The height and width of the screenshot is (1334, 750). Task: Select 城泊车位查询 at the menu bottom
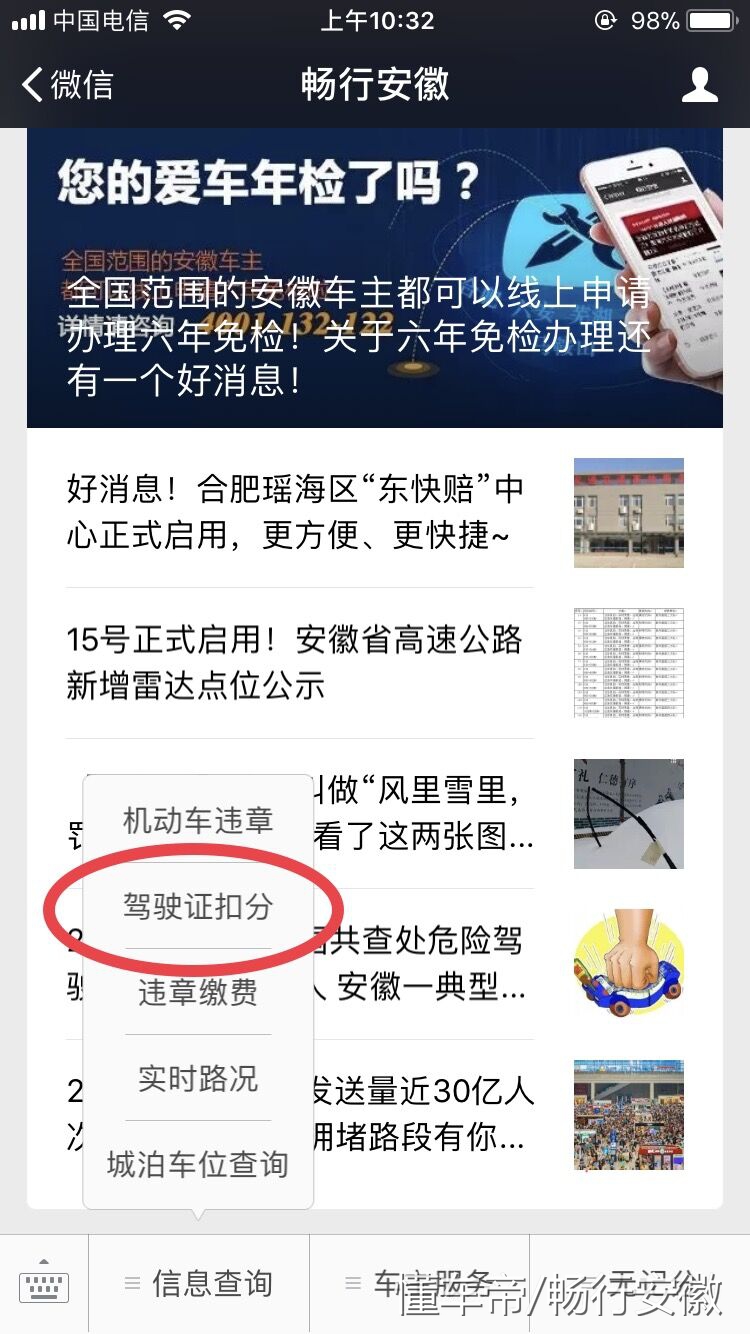[x=197, y=1164]
